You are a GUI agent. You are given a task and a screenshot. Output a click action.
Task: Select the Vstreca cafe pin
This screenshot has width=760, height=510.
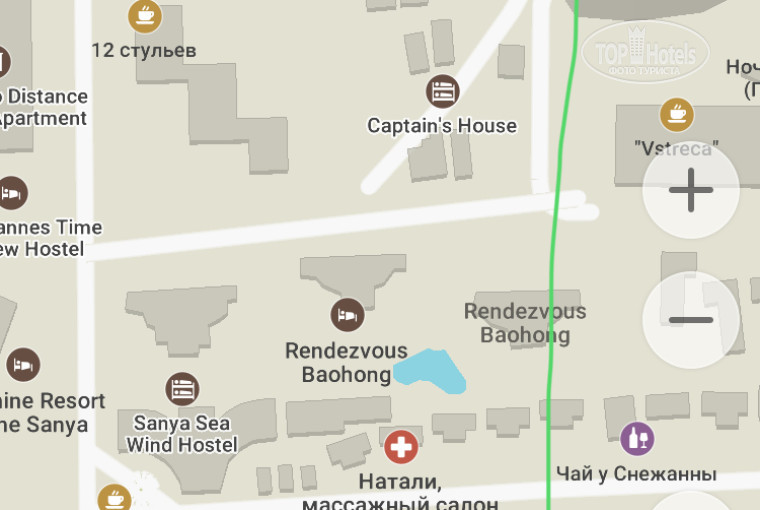tap(677, 115)
